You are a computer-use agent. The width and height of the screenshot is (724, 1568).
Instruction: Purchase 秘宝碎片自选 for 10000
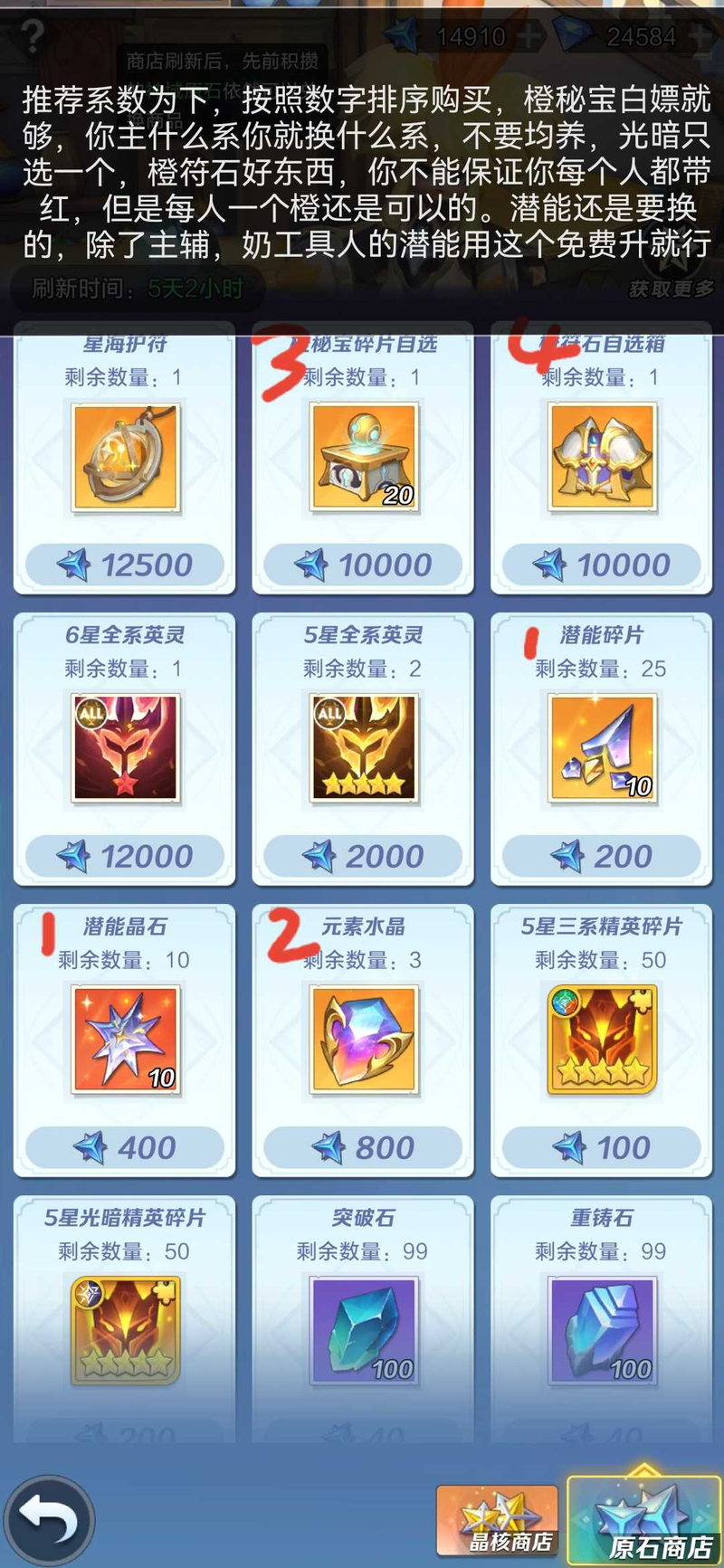pyautogui.click(x=363, y=565)
